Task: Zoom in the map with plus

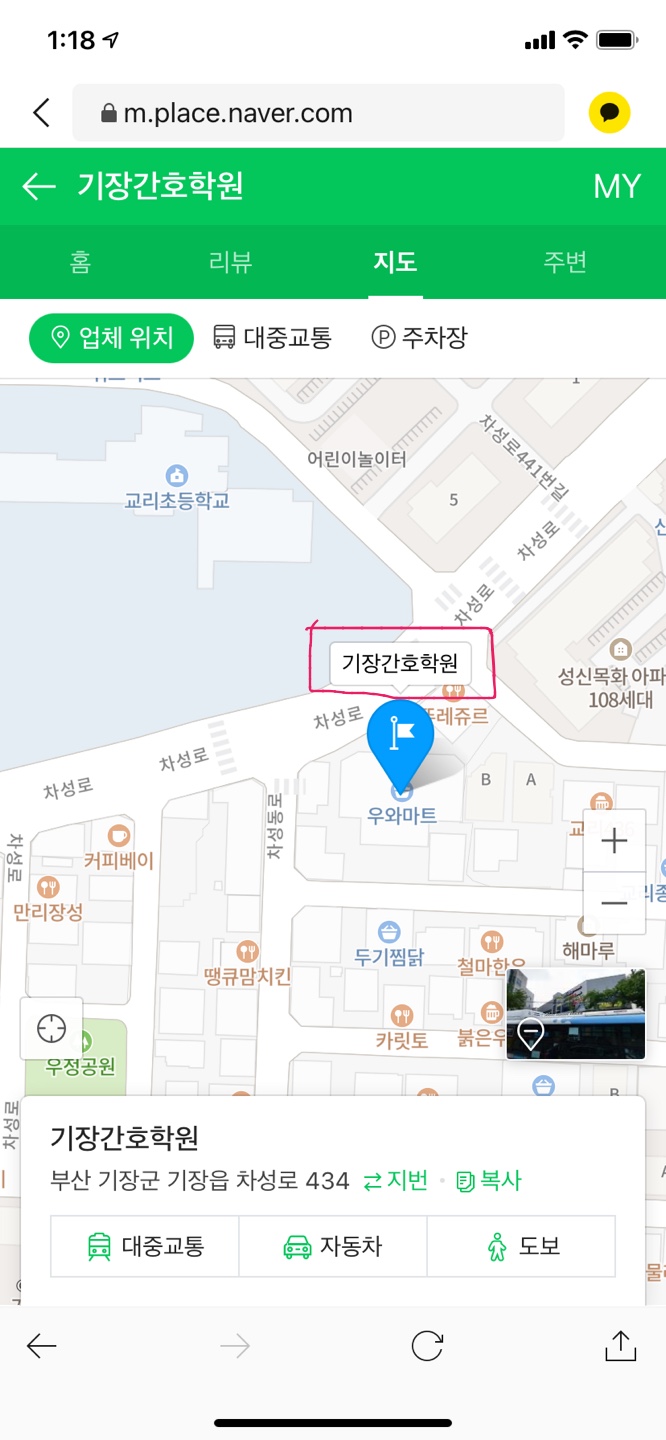Action: coord(614,841)
